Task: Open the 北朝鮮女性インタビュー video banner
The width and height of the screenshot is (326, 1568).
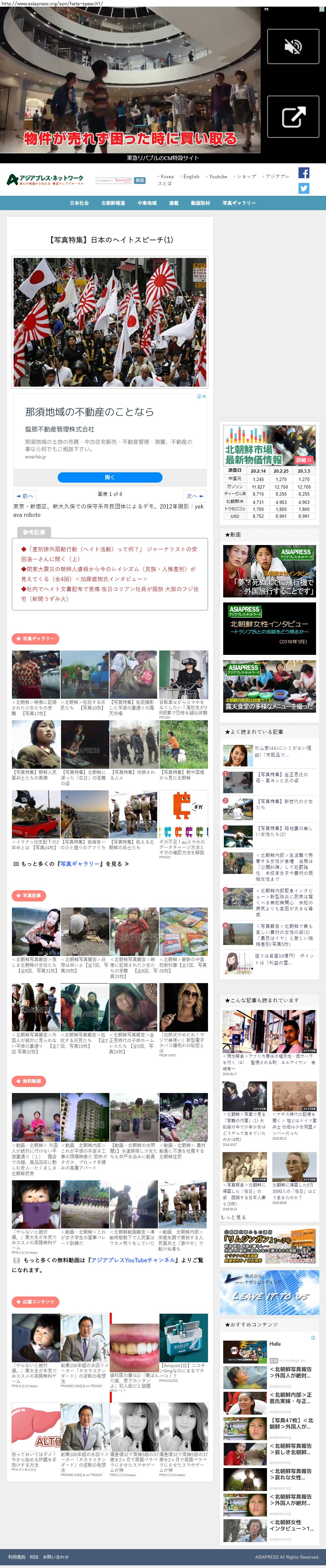Action: [269, 628]
